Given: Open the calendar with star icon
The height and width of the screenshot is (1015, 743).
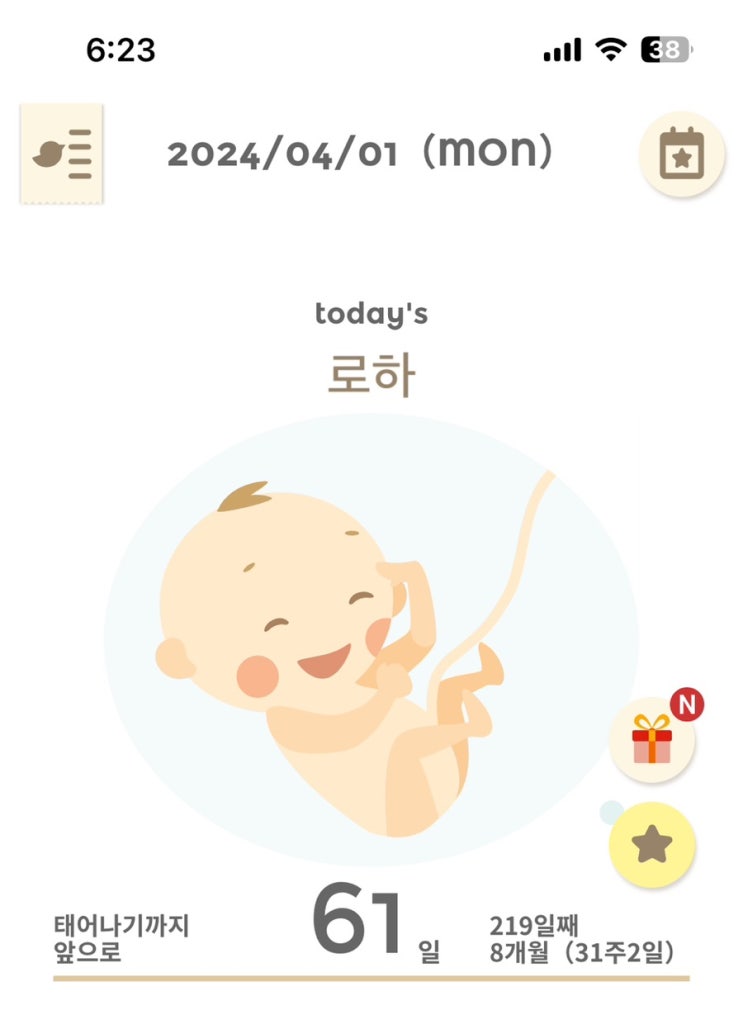Looking at the screenshot, I should pos(682,154).
